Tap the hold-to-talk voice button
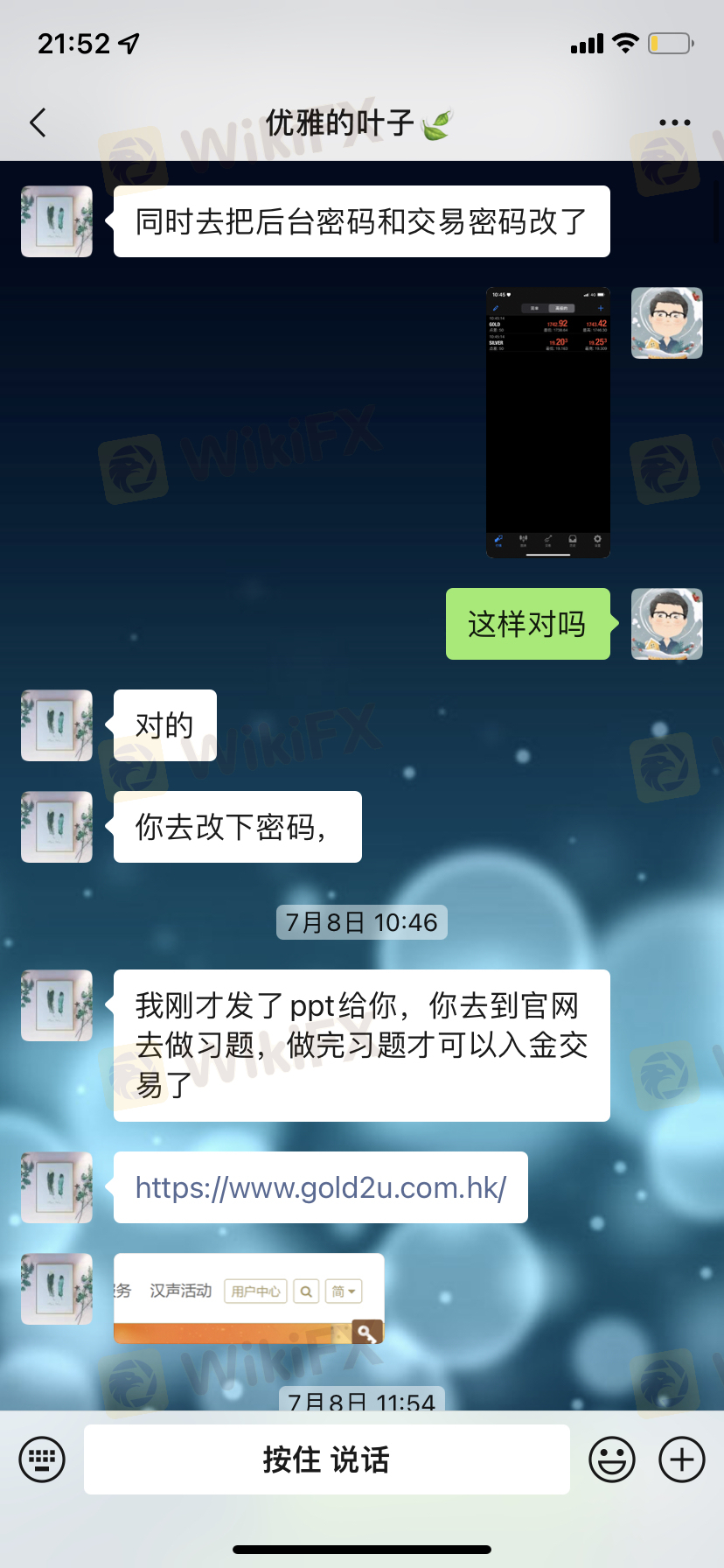This screenshot has width=724, height=1568. (326, 1459)
